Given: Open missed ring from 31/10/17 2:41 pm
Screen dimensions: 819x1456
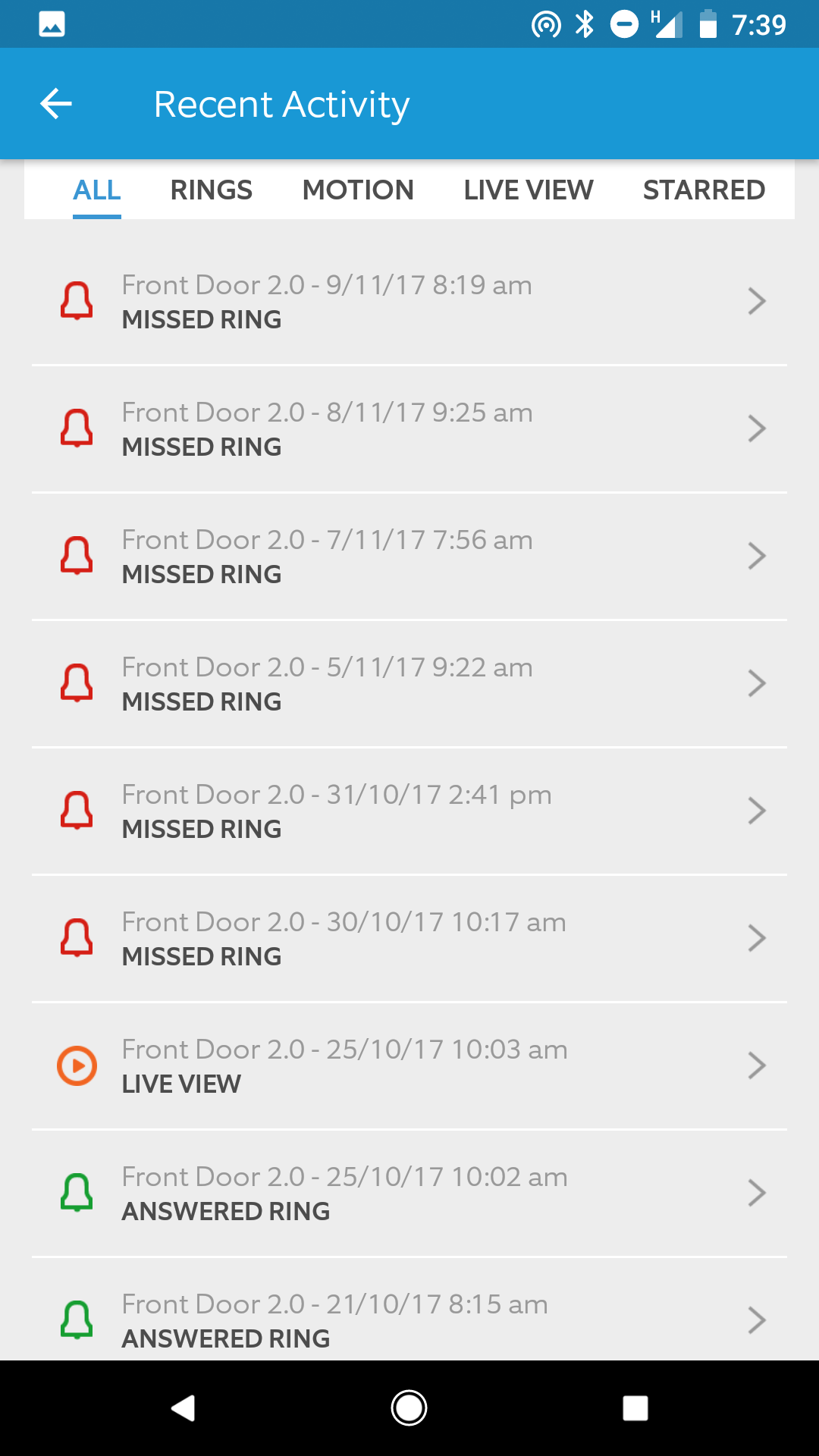Looking at the screenshot, I should [x=409, y=811].
